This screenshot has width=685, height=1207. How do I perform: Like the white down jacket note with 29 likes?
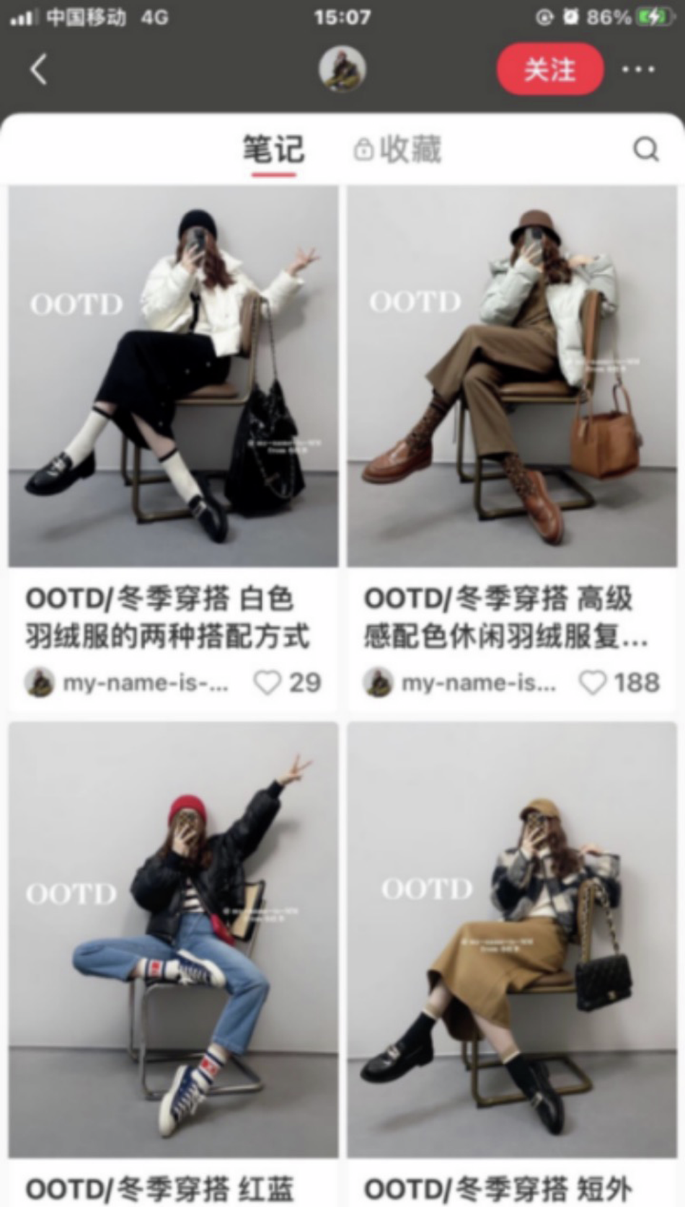[268, 683]
